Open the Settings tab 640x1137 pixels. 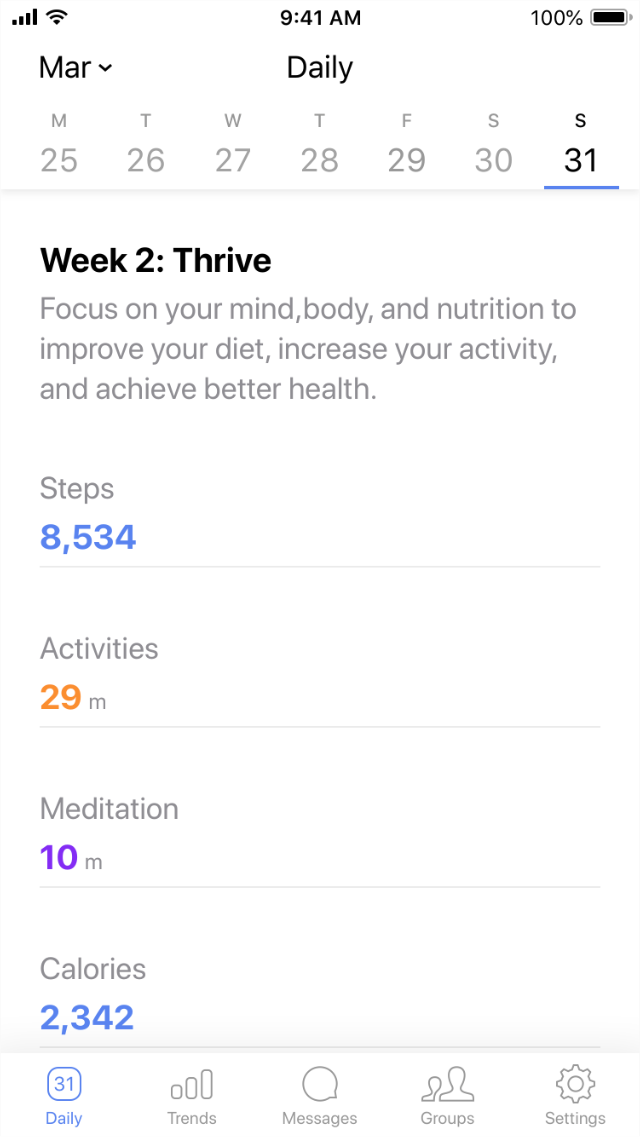575,1095
